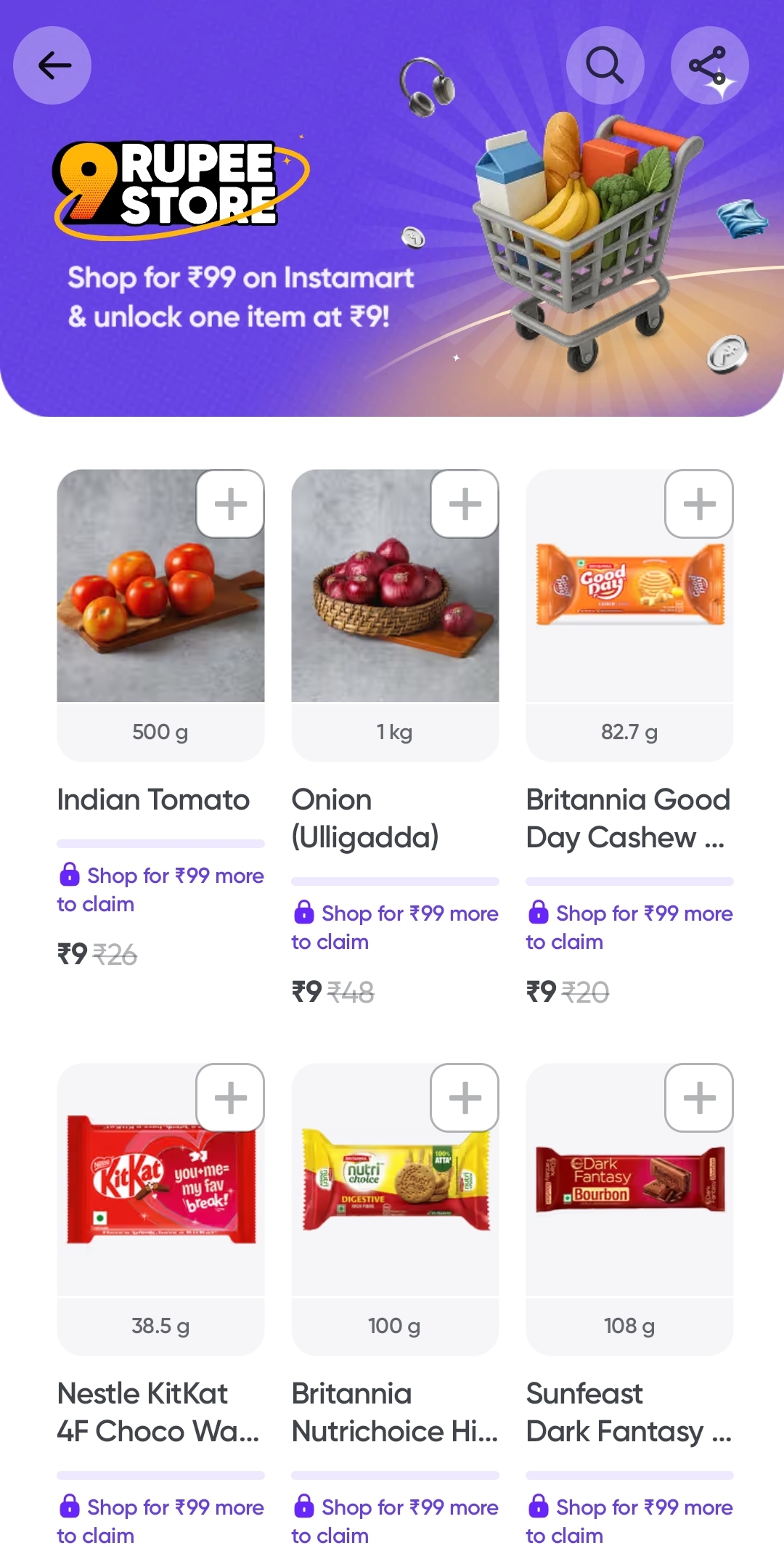784x1564 pixels.
Task: Add Nestle KitKat 4F Choco to cart
Action: click(232, 1097)
